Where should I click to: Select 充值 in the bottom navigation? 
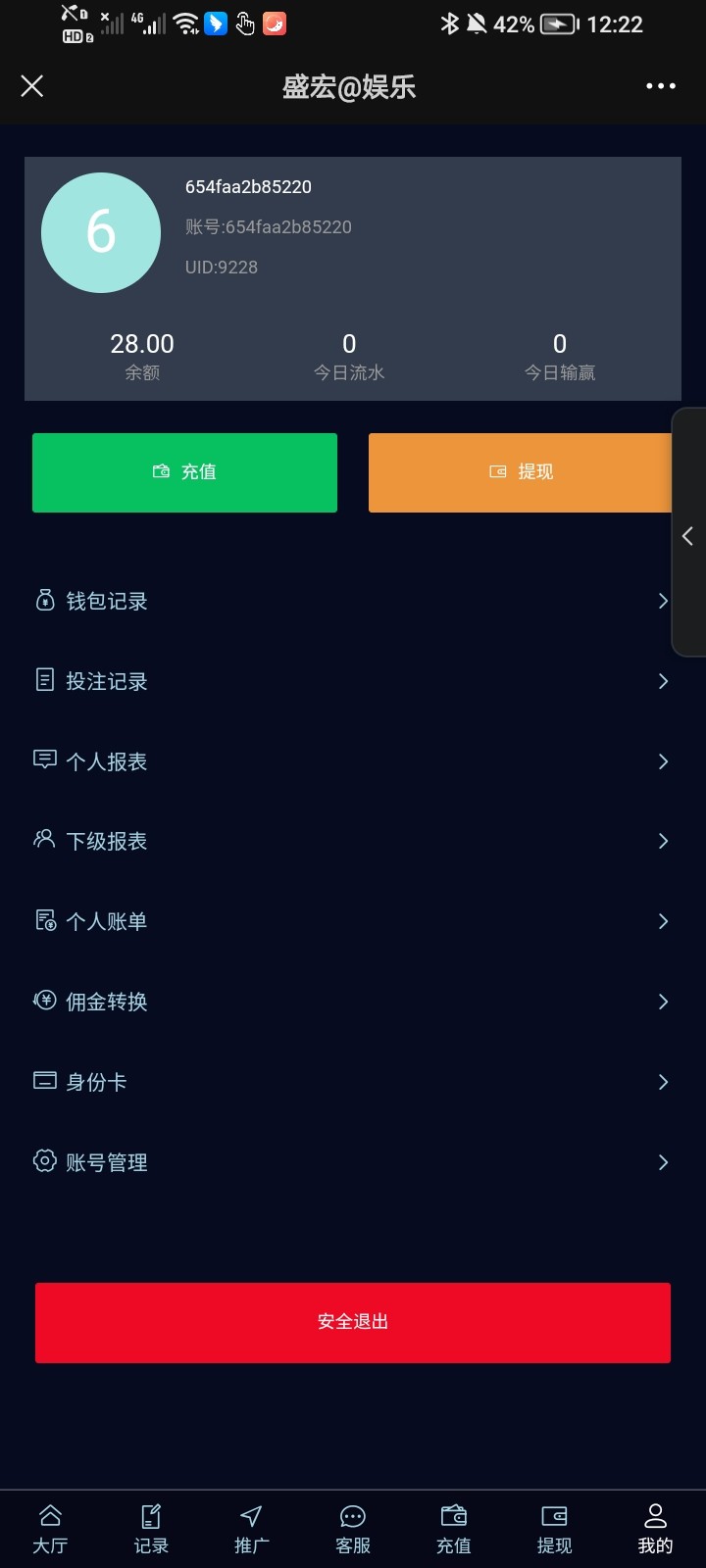[x=453, y=1529]
